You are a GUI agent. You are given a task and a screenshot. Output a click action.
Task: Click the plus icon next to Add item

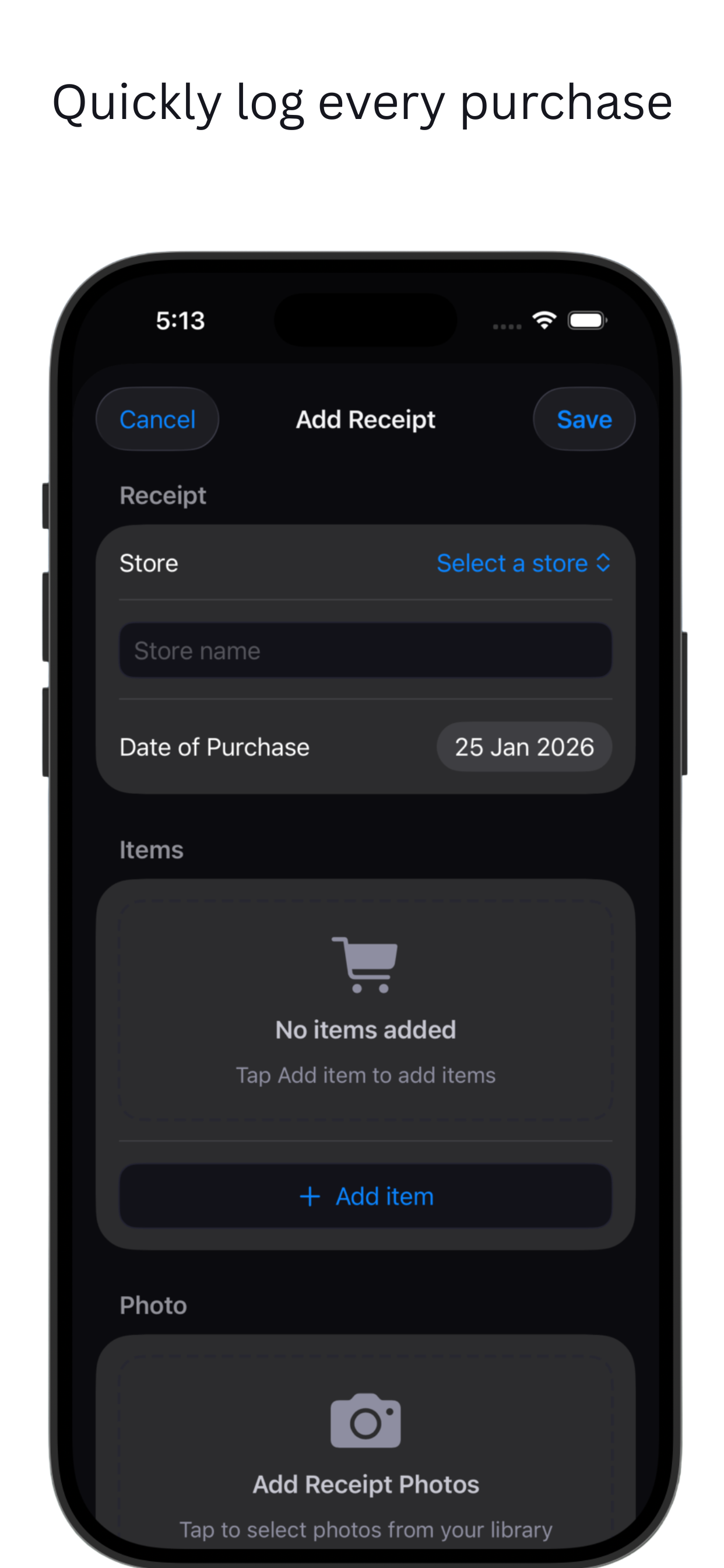pos(310,1195)
